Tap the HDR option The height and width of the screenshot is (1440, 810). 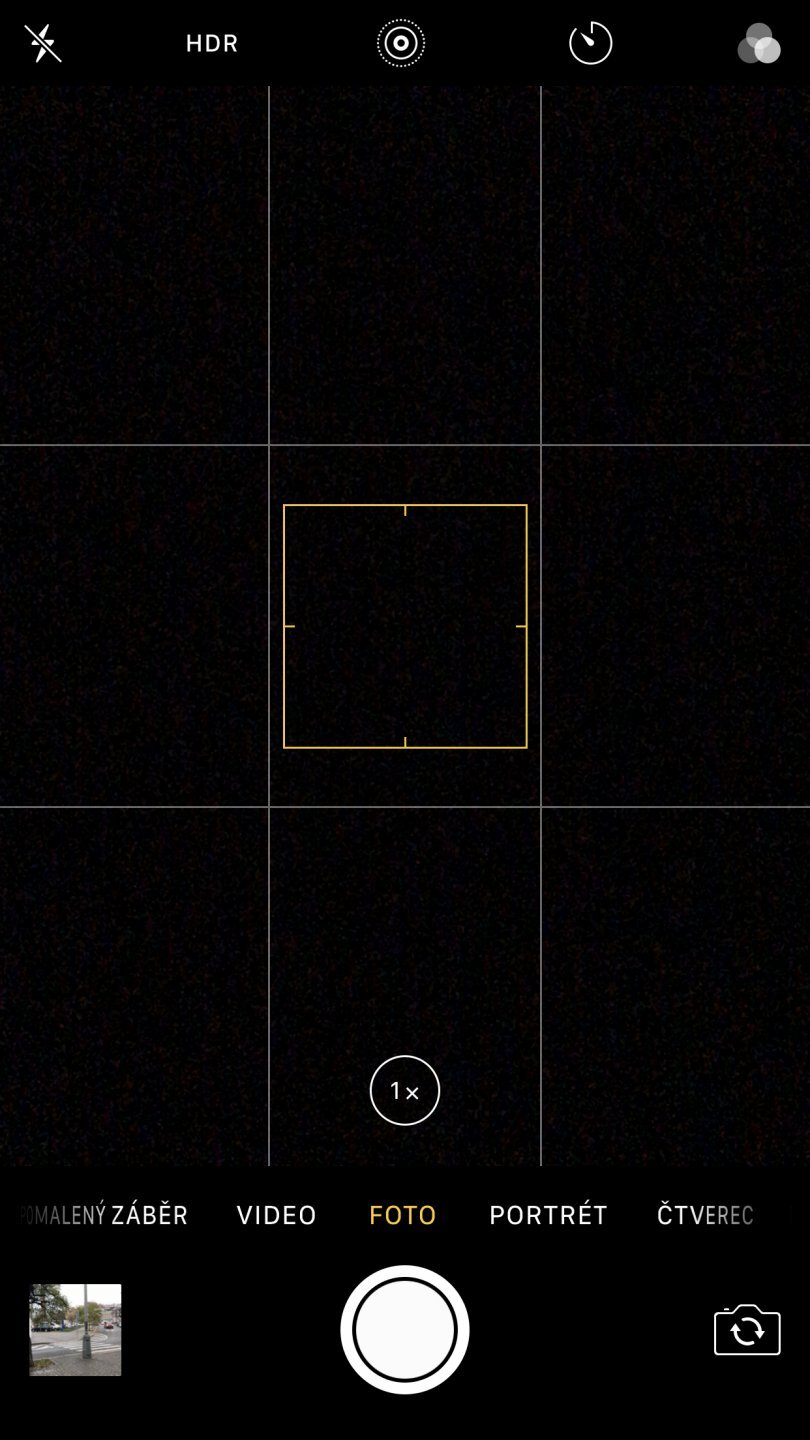click(x=212, y=44)
